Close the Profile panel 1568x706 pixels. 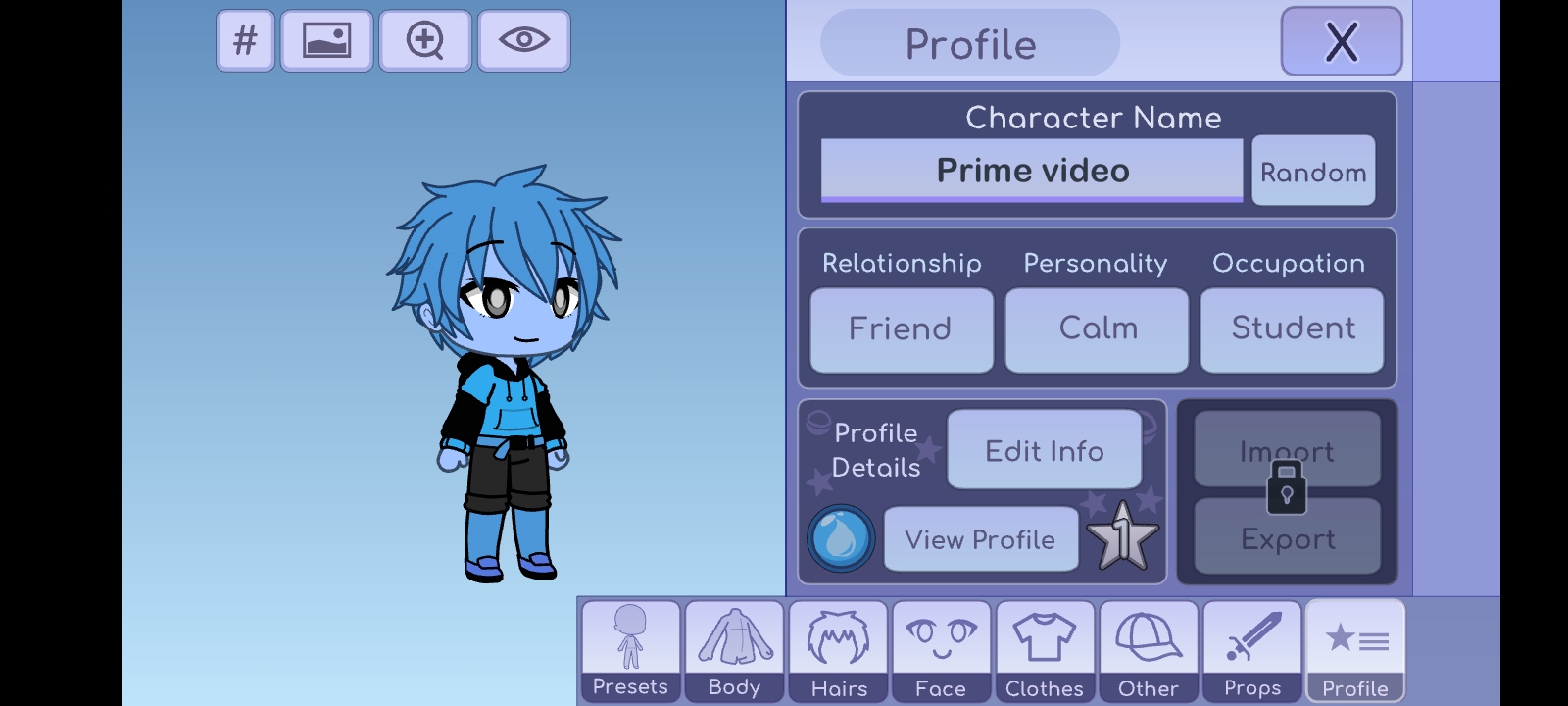click(1341, 42)
